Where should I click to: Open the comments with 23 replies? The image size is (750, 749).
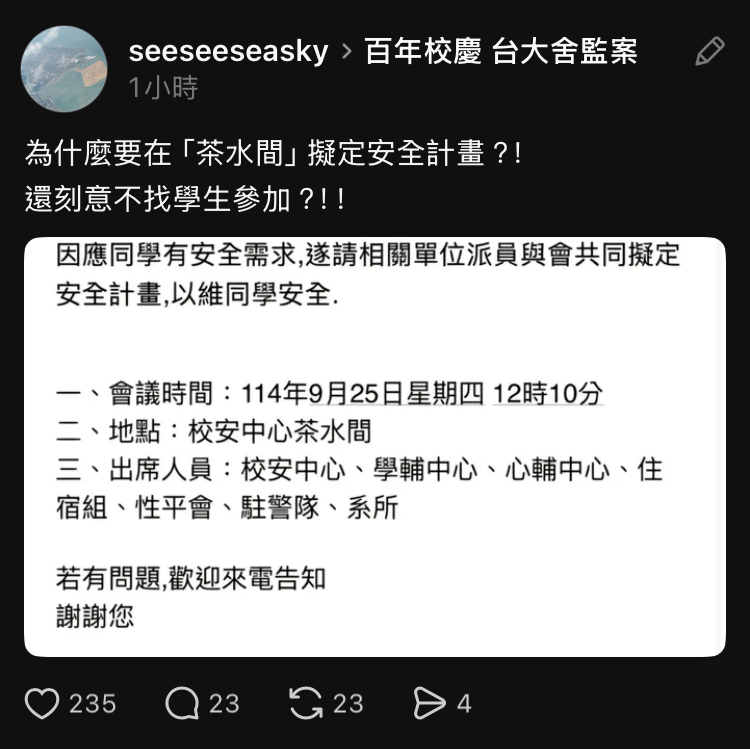pos(182,704)
